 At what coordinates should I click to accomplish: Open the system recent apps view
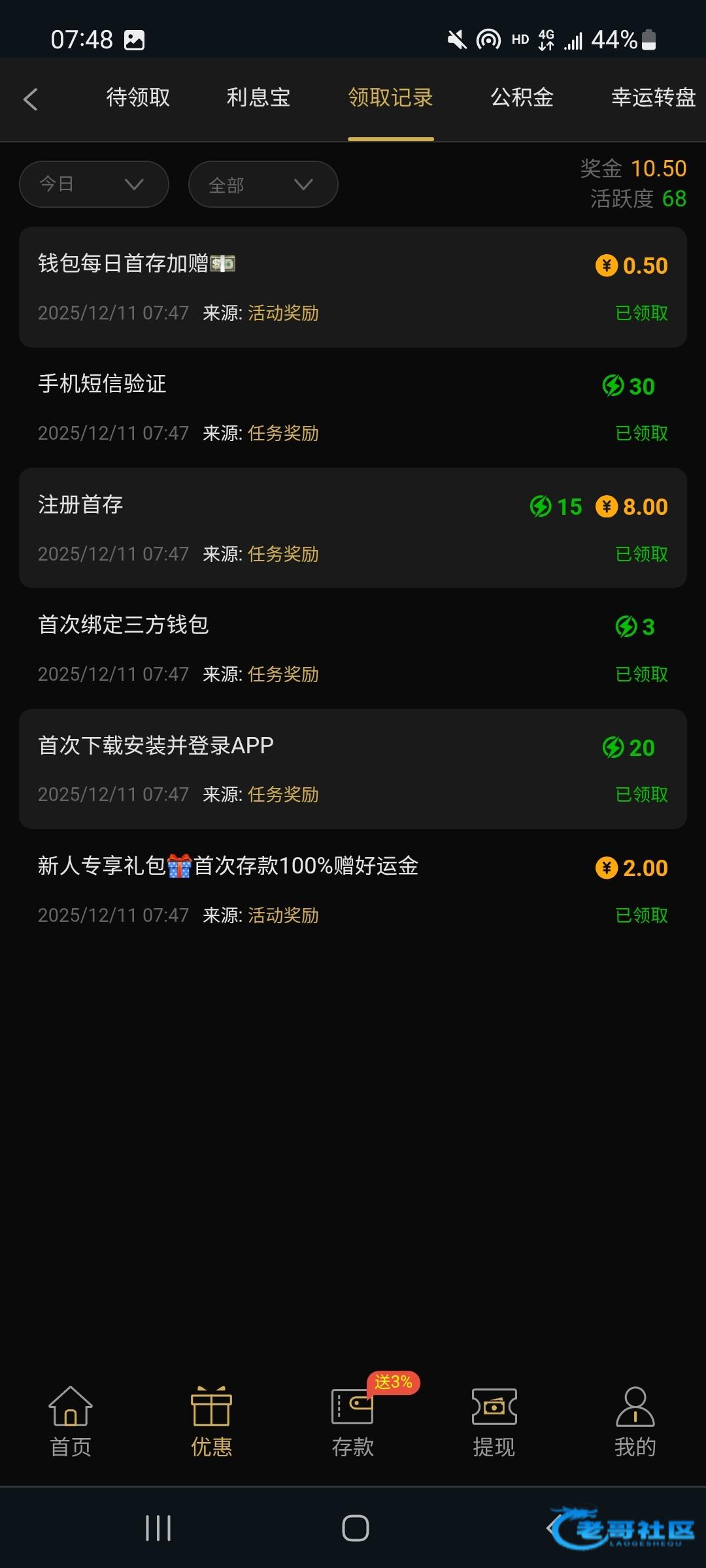(x=158, y=1528)
